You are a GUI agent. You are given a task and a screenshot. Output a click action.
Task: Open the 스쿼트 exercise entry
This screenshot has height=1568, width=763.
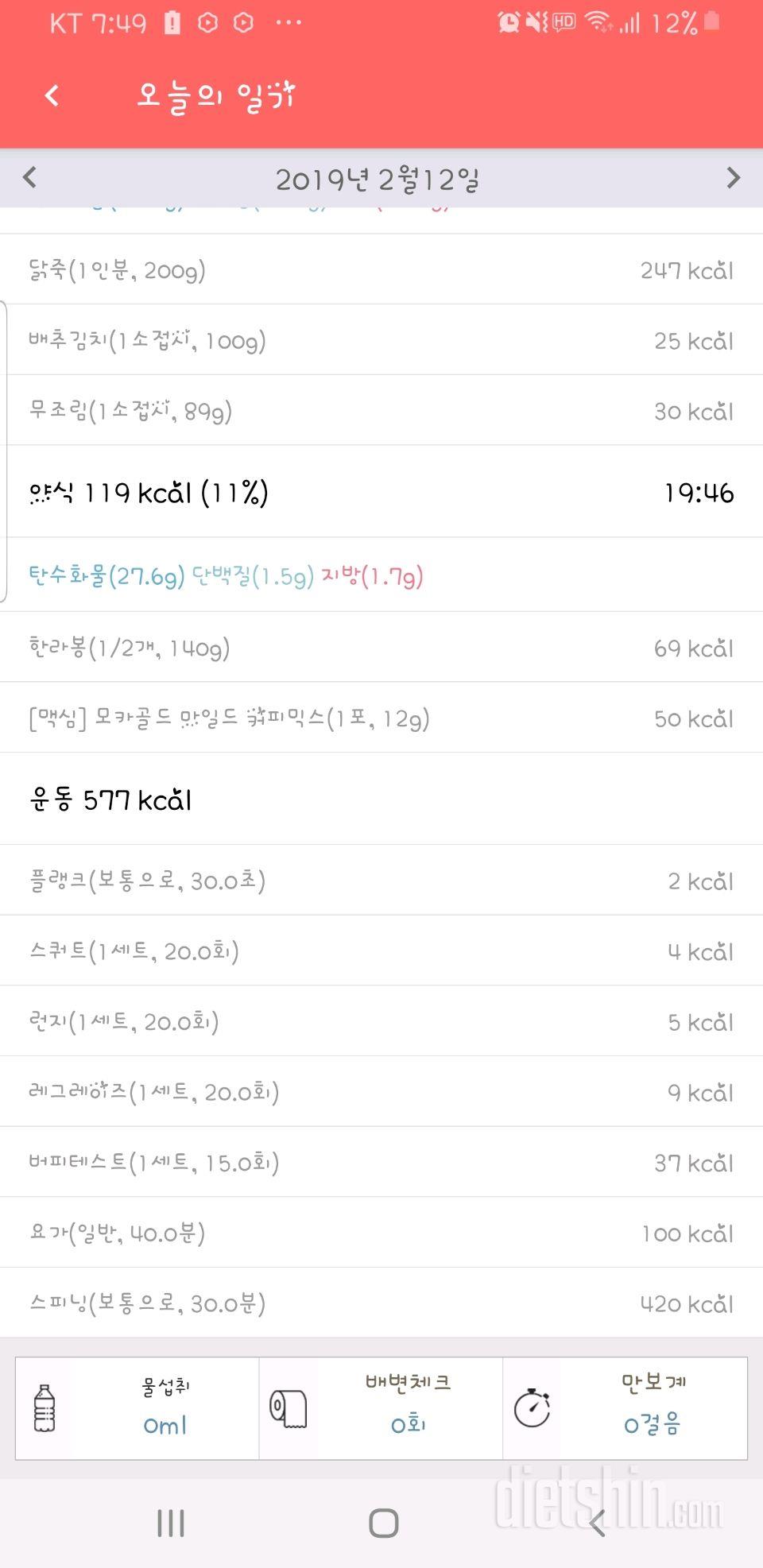pos(381,951)
